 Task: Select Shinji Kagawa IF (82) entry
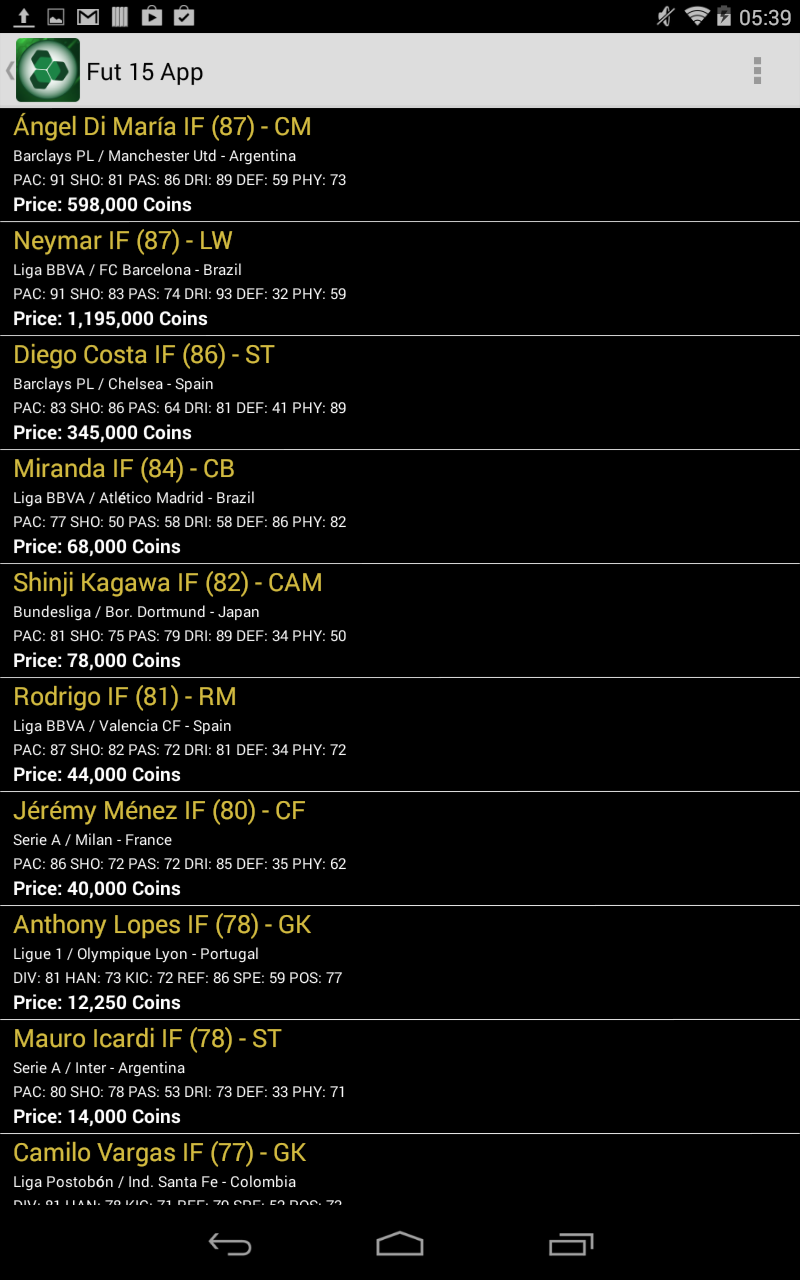[x=400, y=621]
